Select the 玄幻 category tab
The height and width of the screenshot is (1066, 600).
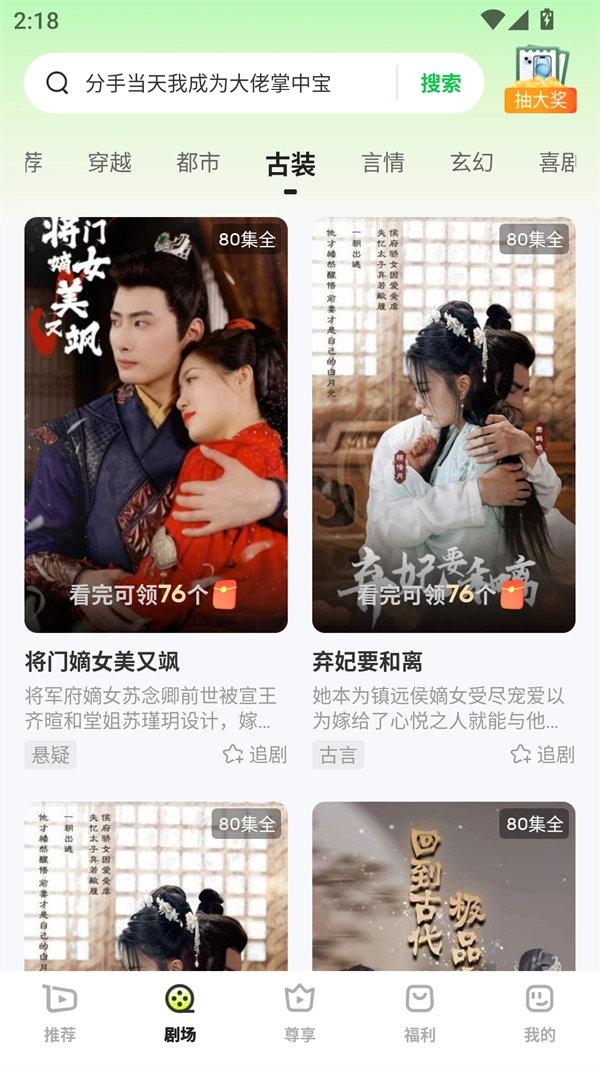coord(472,162)
